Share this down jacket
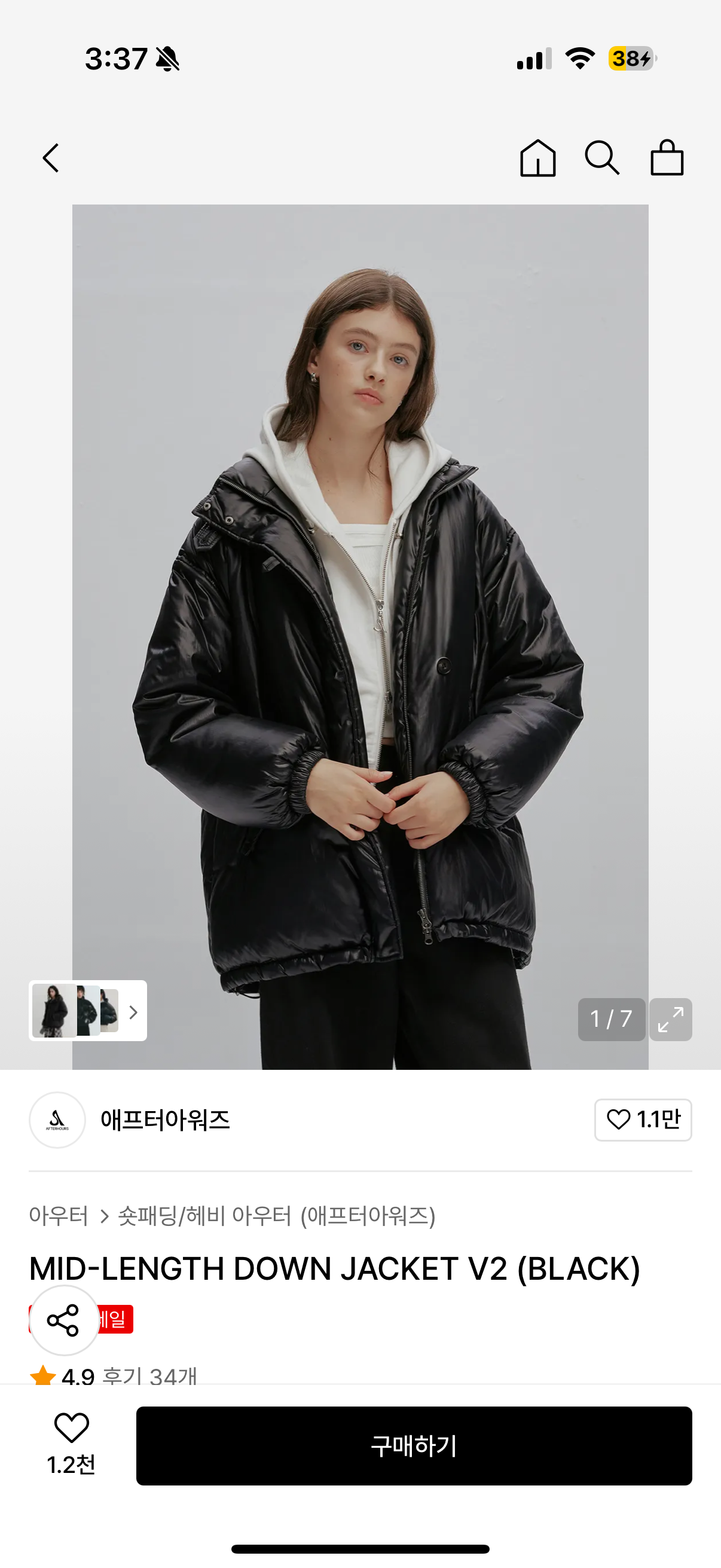The width and height of the screenshot is (721, 1568). pos(64,1320)
